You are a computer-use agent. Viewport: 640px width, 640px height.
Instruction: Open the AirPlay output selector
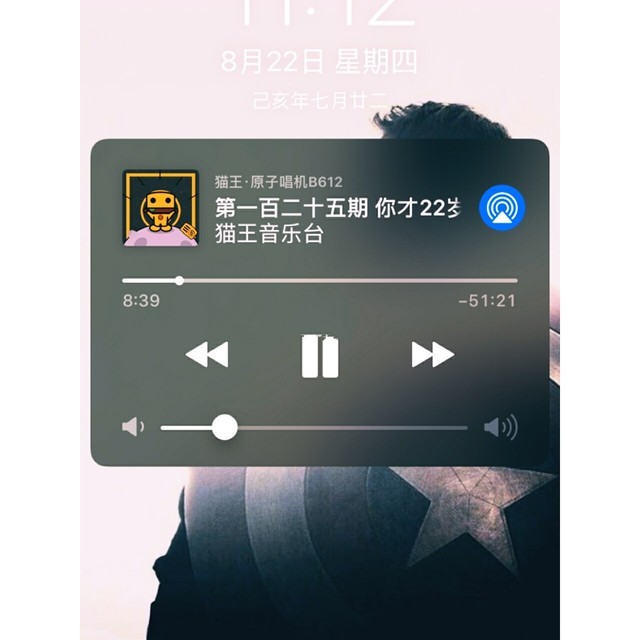pyautogui.click(x=503, y=207)
